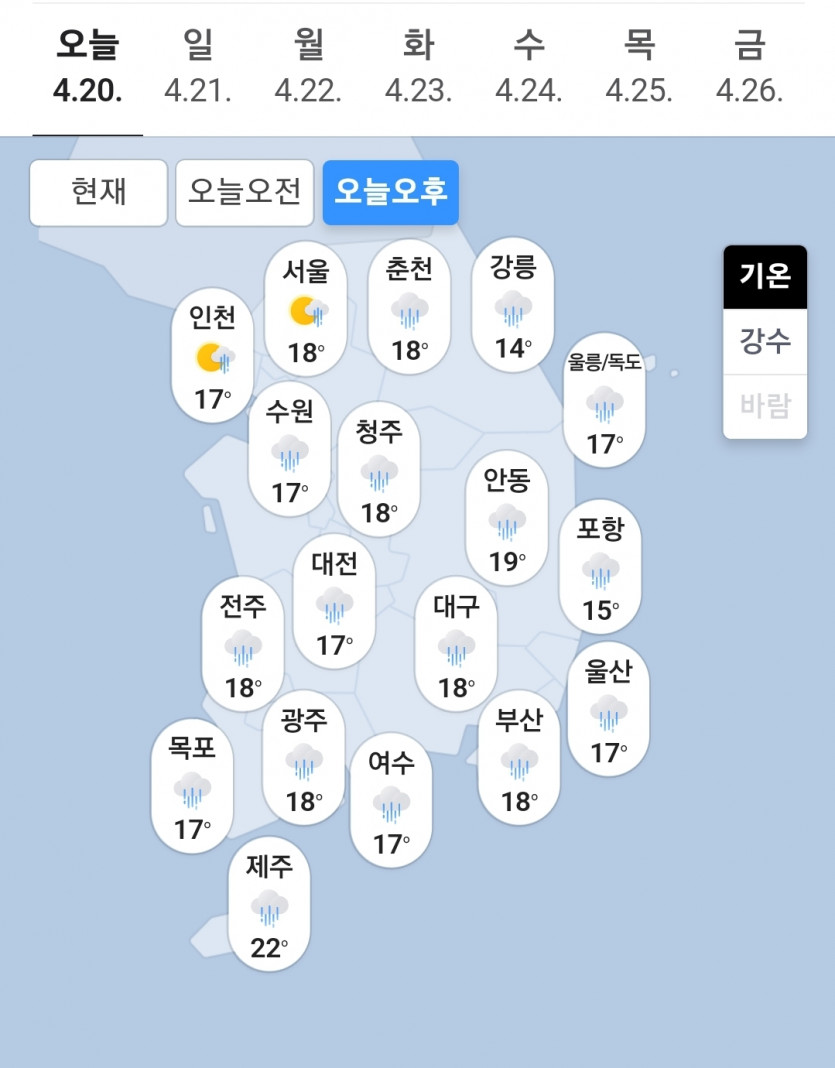Switch to 오늘오전 morning forecast
Viewport: 835px width, 1068px height.
point(245,192)
